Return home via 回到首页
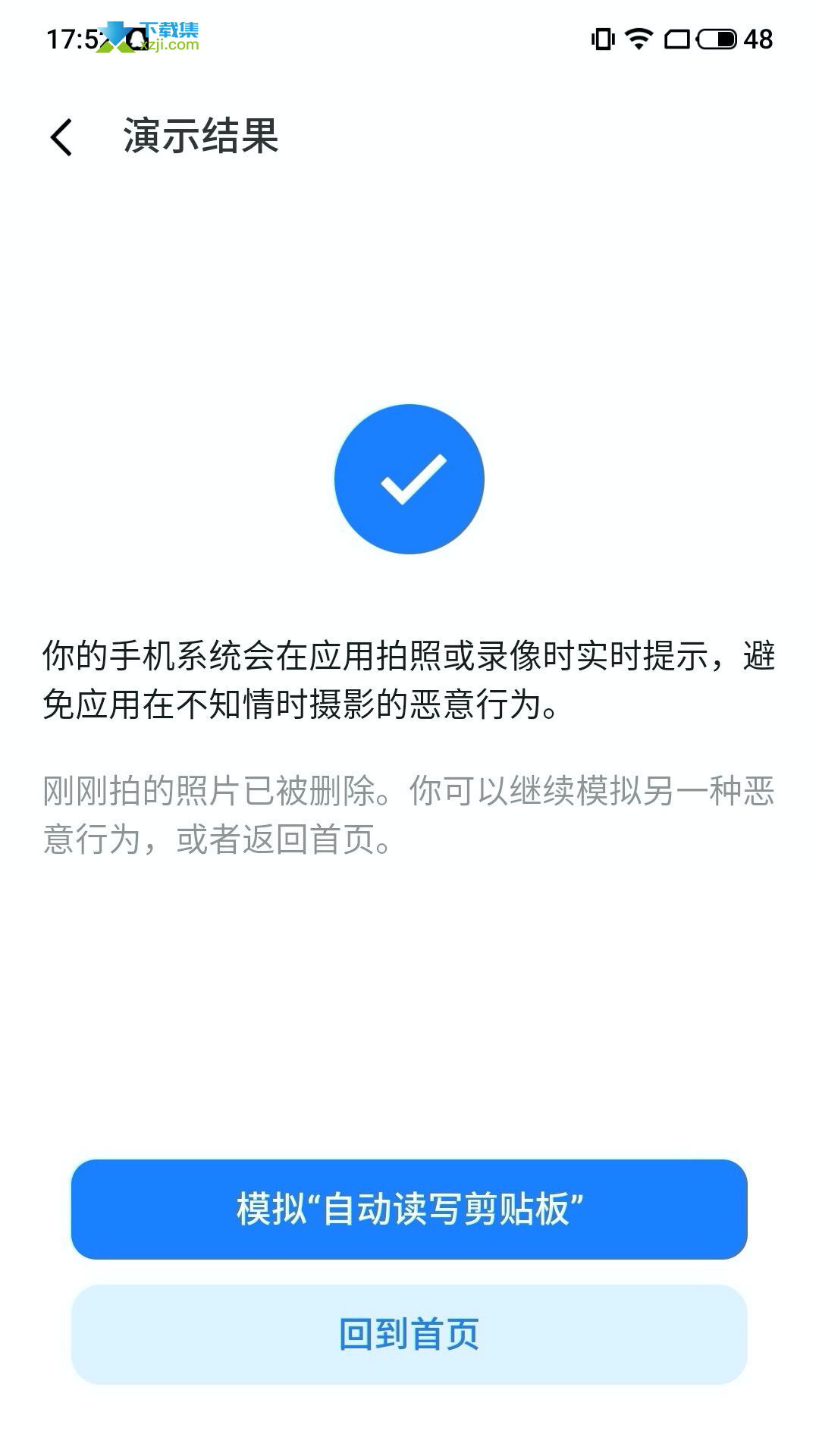The height and width of the screenshot is (1456, 819). 409,1334
